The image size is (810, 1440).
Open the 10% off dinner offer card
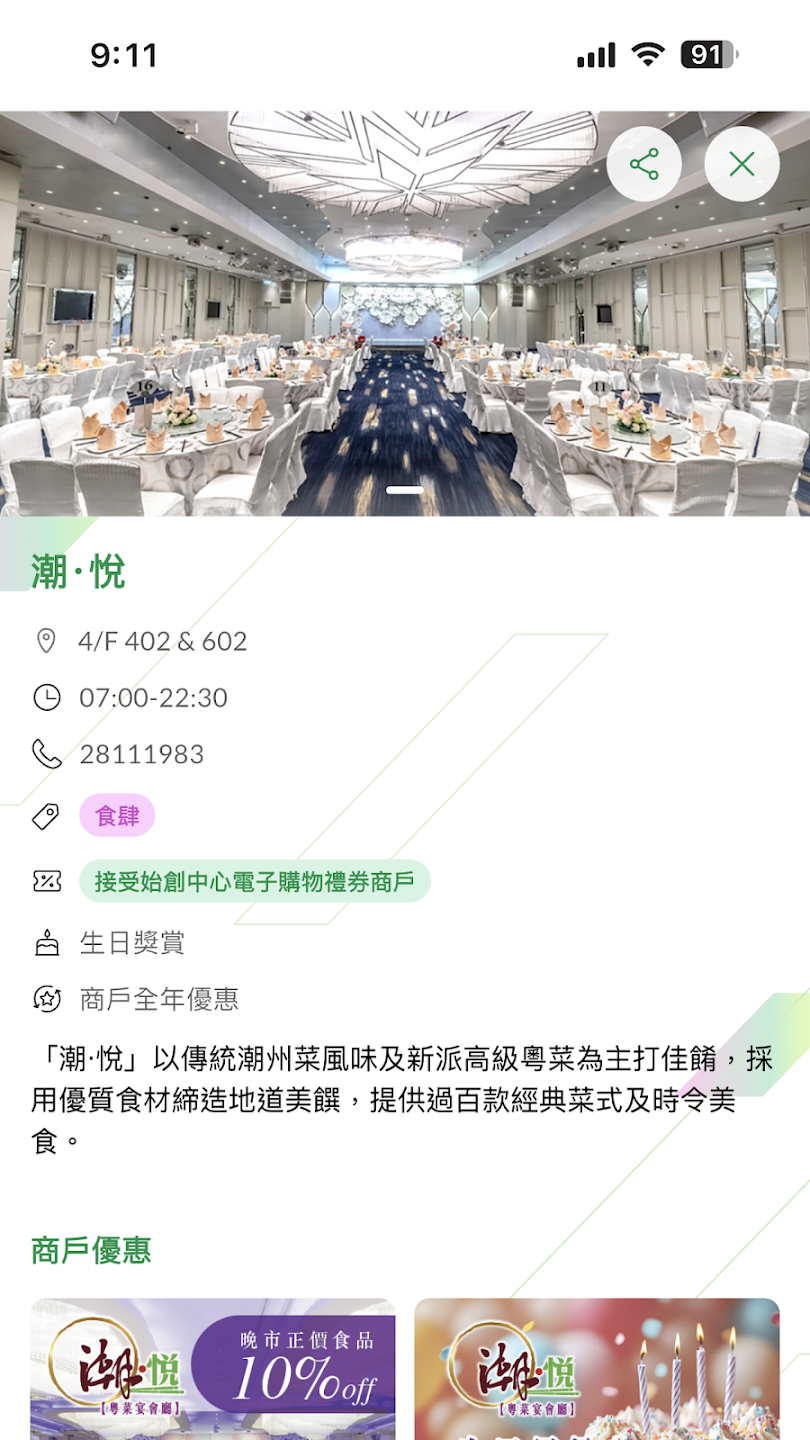point(213,1368)
